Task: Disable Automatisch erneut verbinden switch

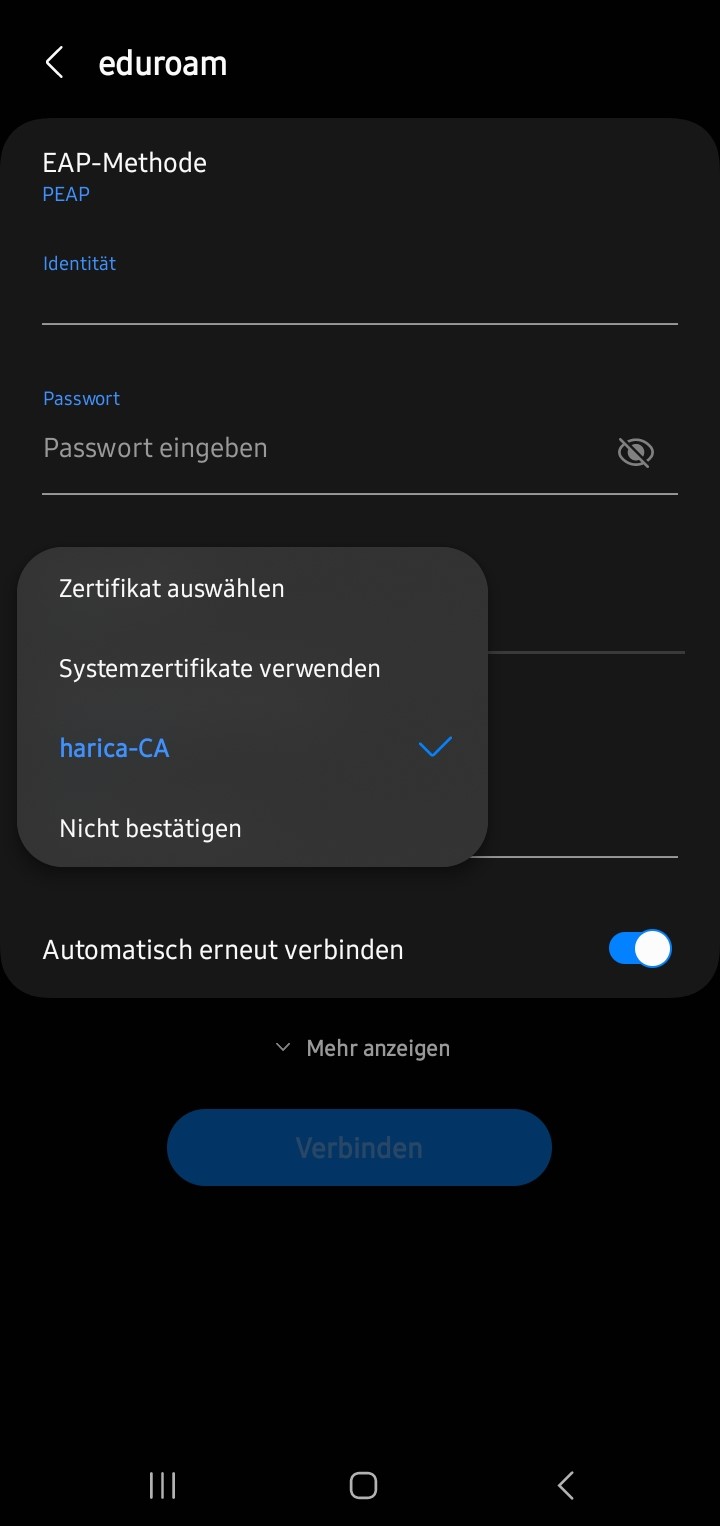Action: [x=640, y=949]
